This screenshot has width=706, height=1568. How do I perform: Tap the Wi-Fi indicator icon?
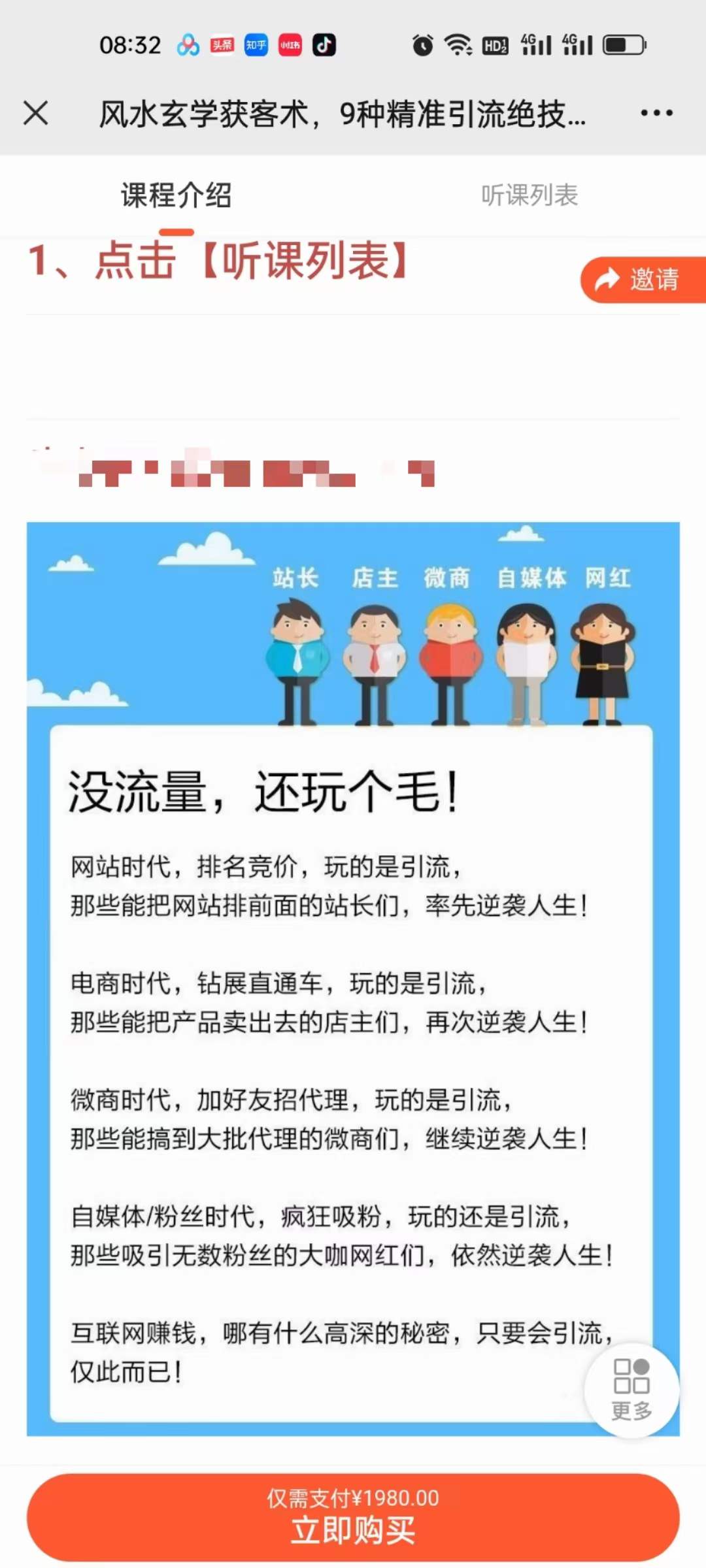click(458, 46)
